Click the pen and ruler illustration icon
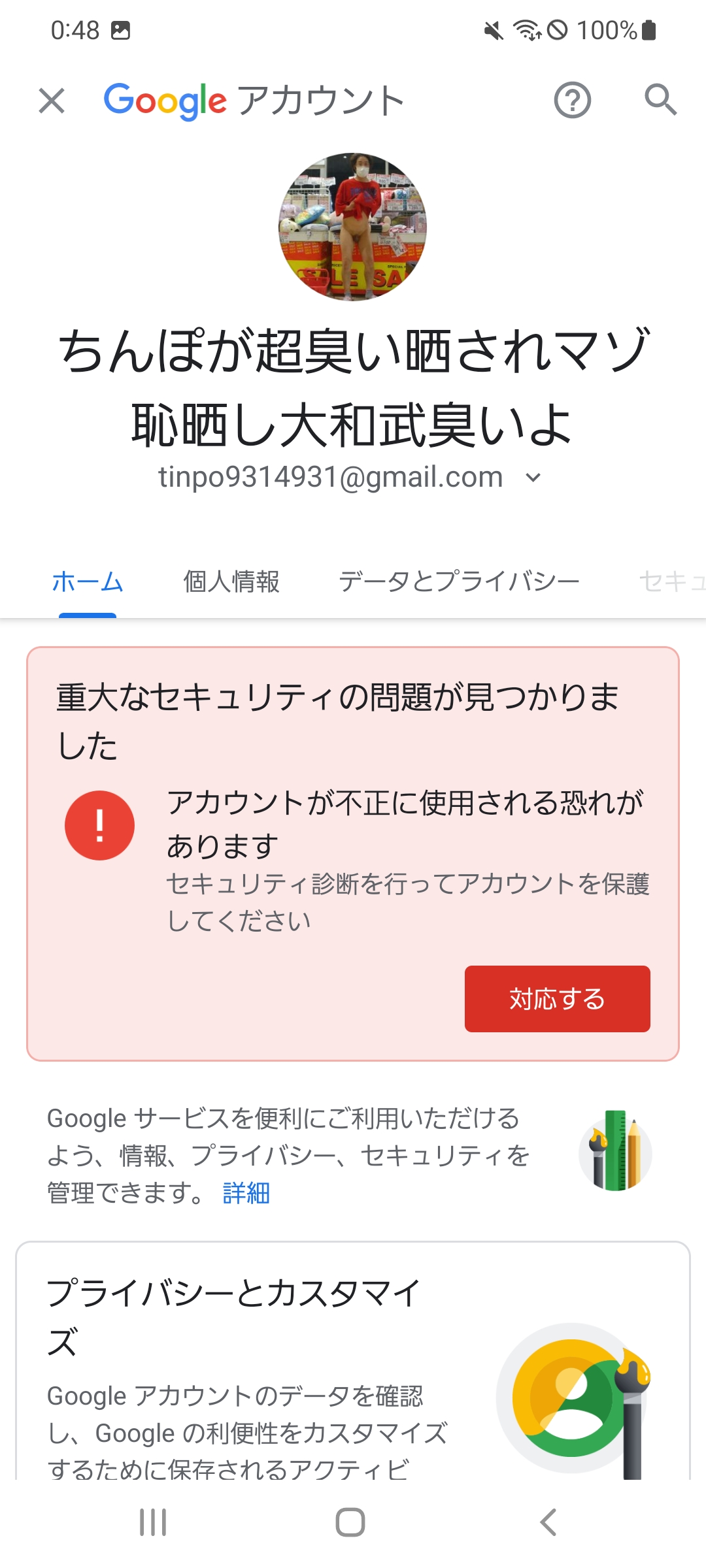This screenshot has width=706, height=1568. click(x=615, y=1153)
